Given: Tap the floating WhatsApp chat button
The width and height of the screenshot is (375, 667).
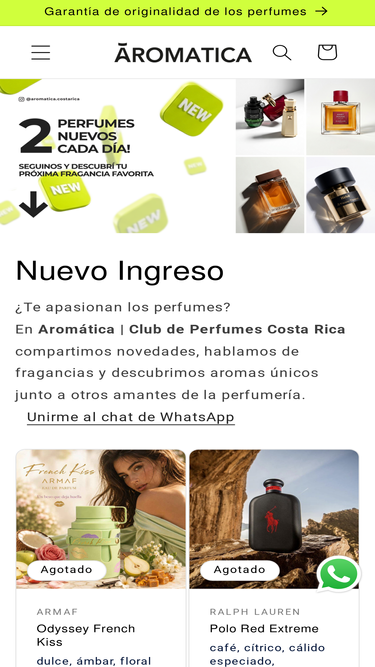Looking at the screenshot, I should click(339, 574).
